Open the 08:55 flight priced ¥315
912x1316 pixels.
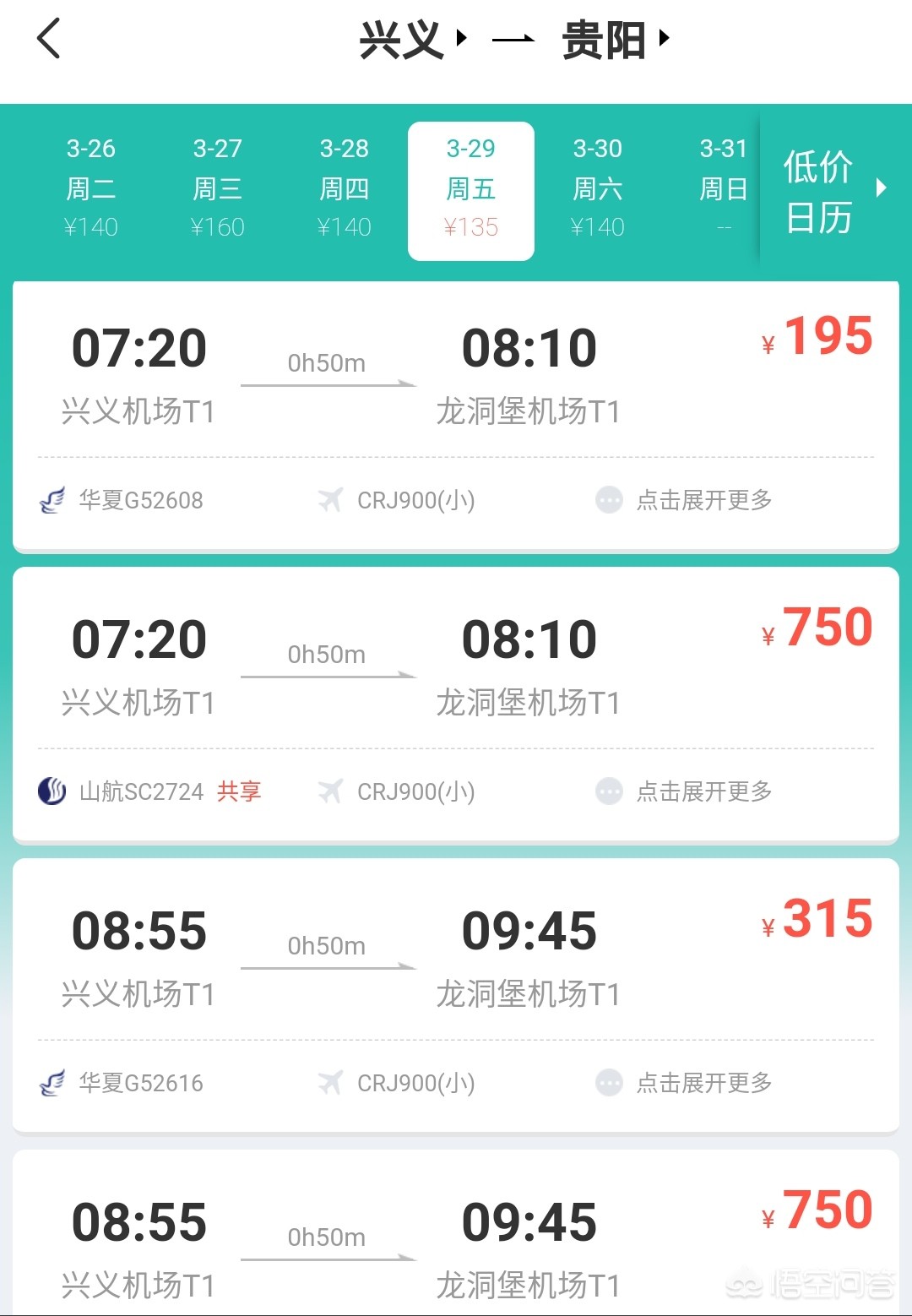[456, 954]
